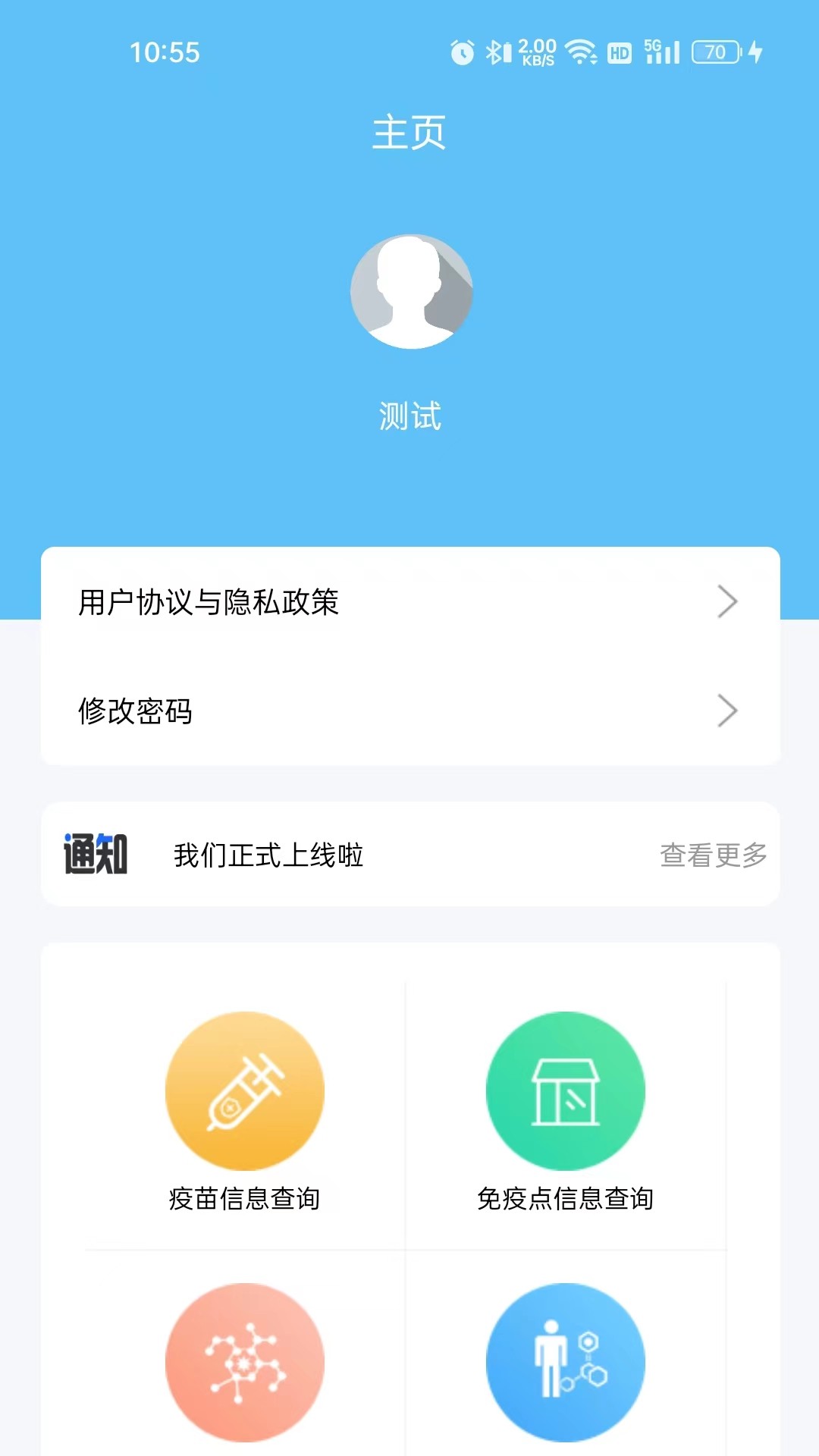This screenshot has width=819, height=1456.
Task: Open the 我们正式上线啦 notice
Action: click(268, 855)
